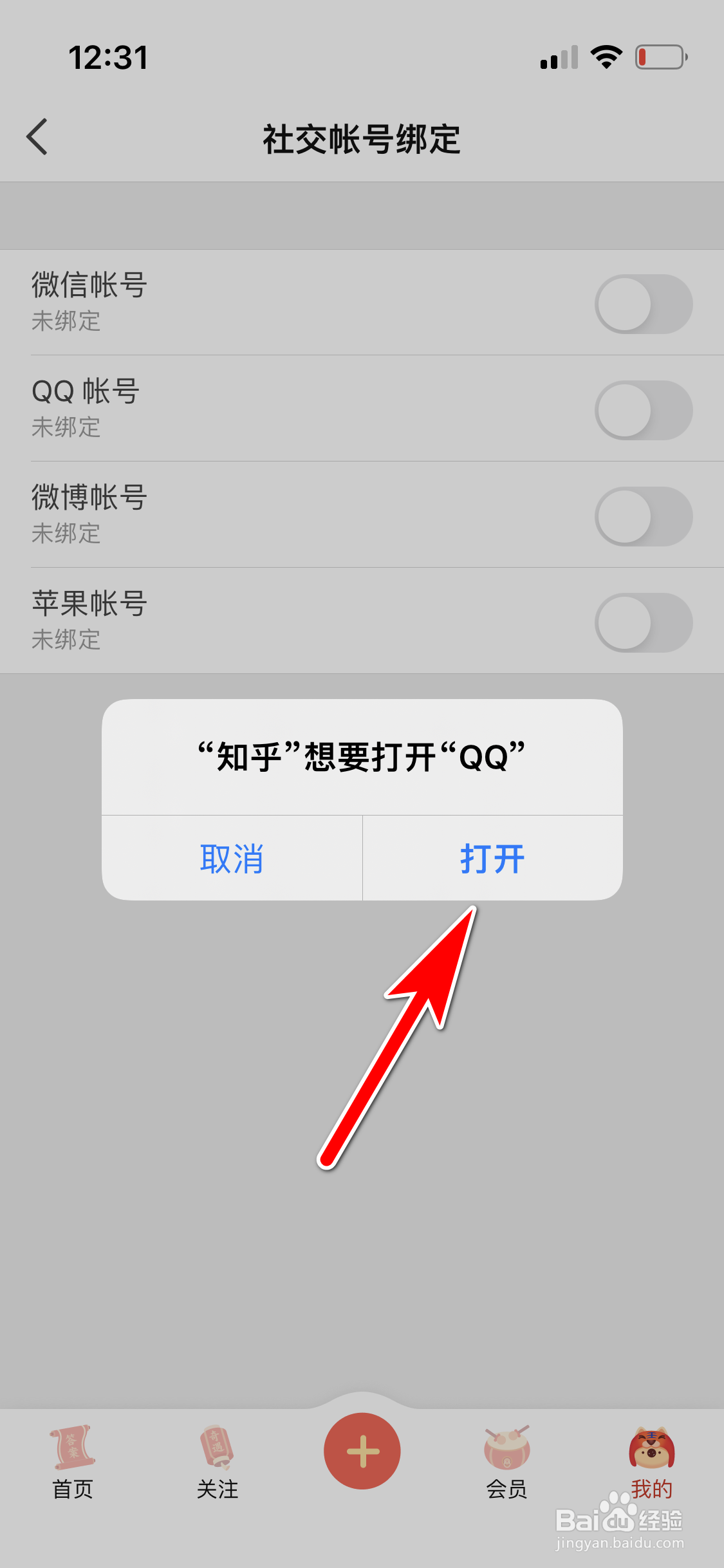The image size is (724, 1568).
Task: Tap the cellular signal bars
Action: coord(559,58)
